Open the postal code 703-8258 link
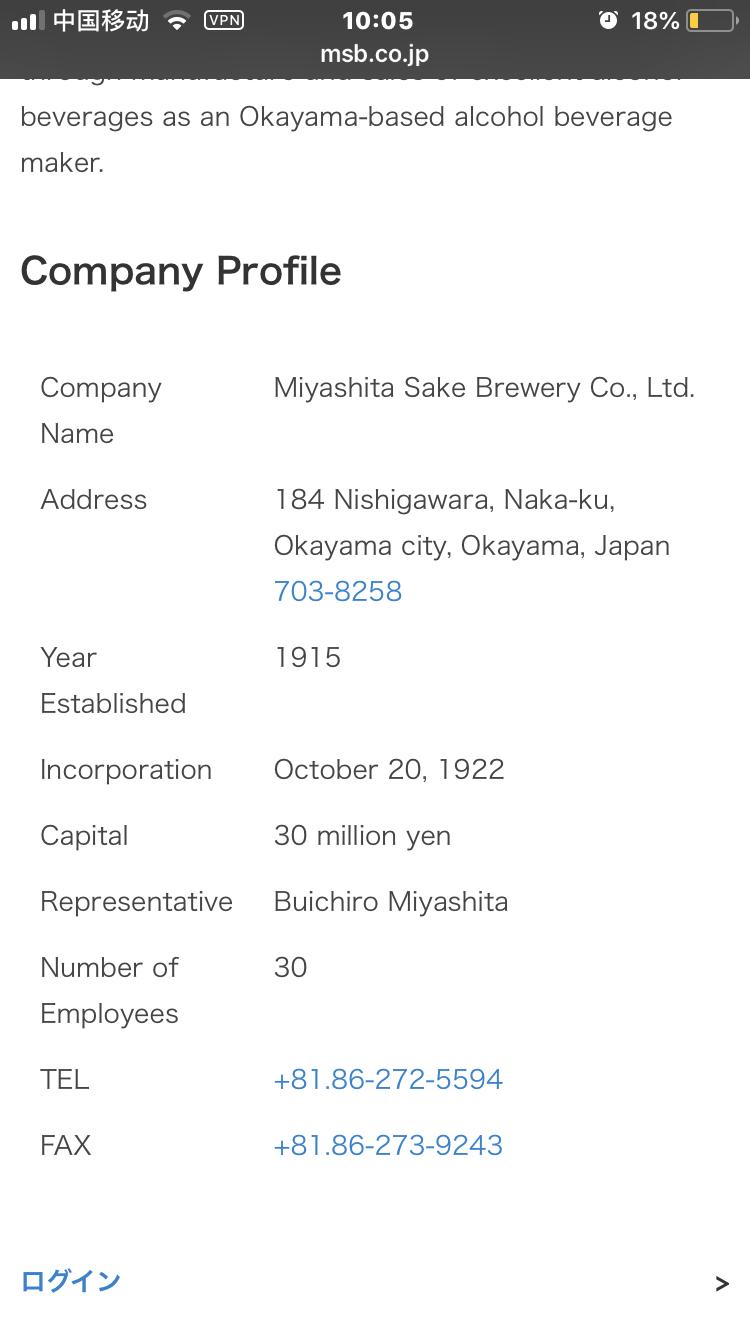750x1334 pixels. click(x=337, y=591)
